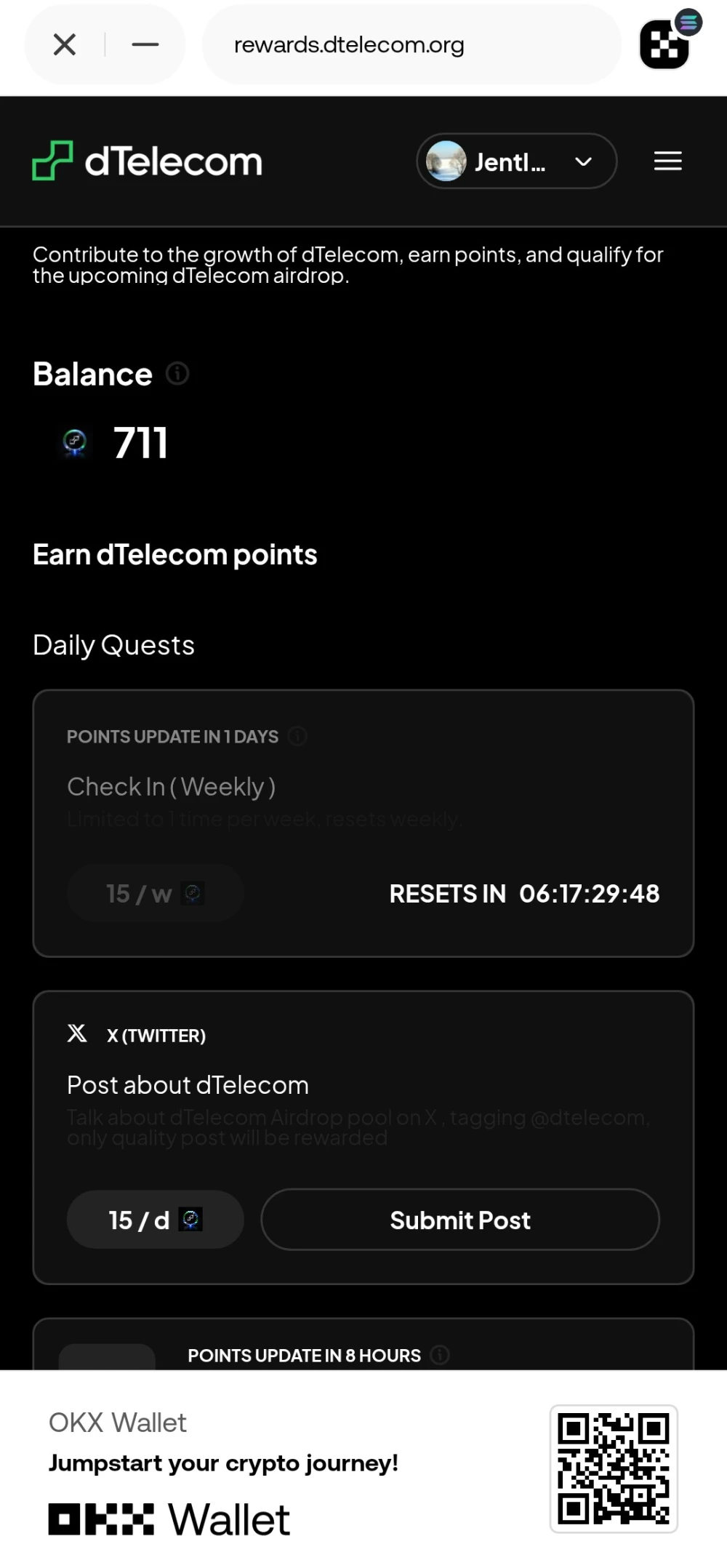Minimize the browser window
The width and height of the screenshot is (727, 1568).
[145, 45]
